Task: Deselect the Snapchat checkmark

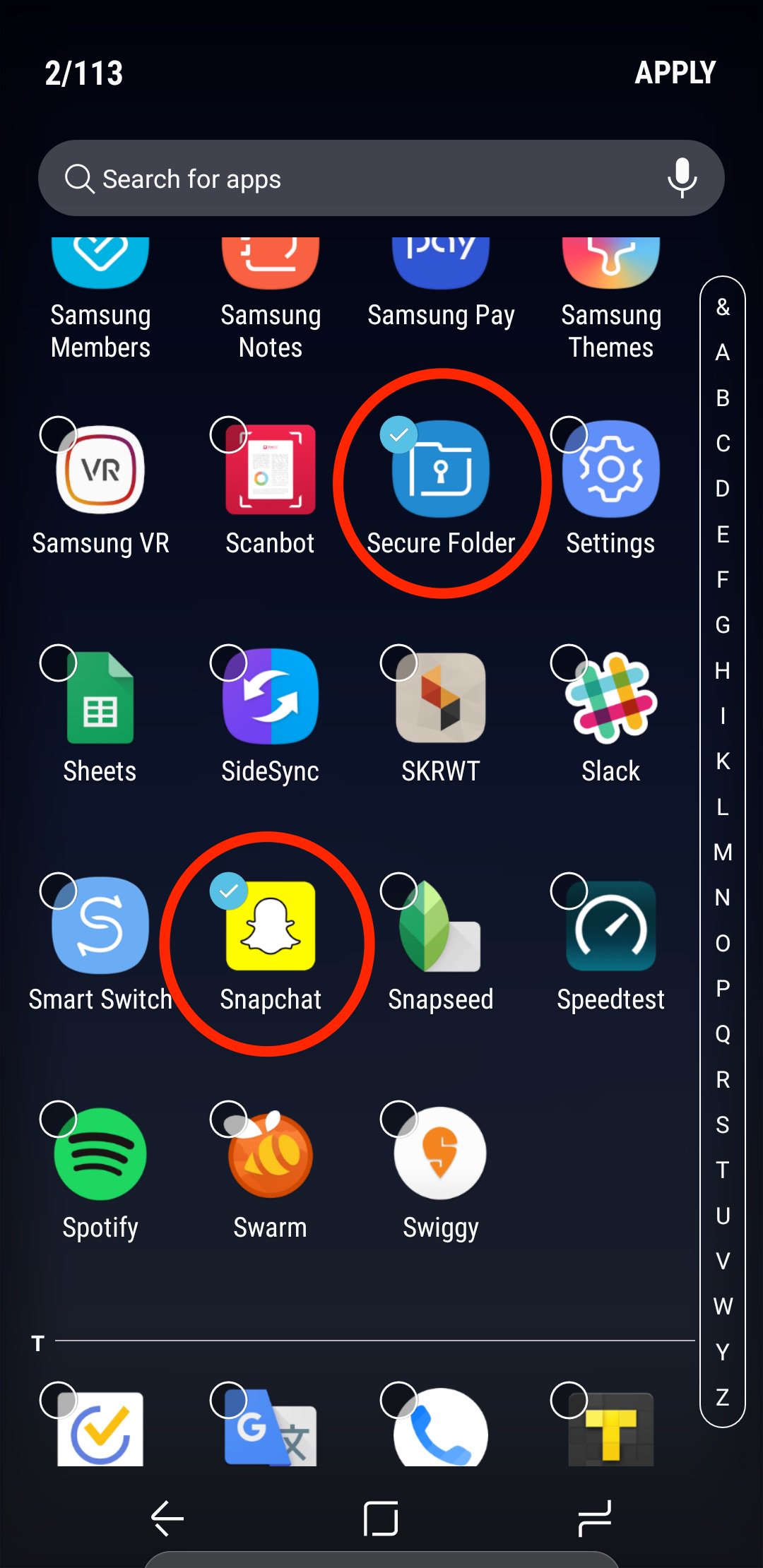Action: pyautogui.click(x=230, y=891)
